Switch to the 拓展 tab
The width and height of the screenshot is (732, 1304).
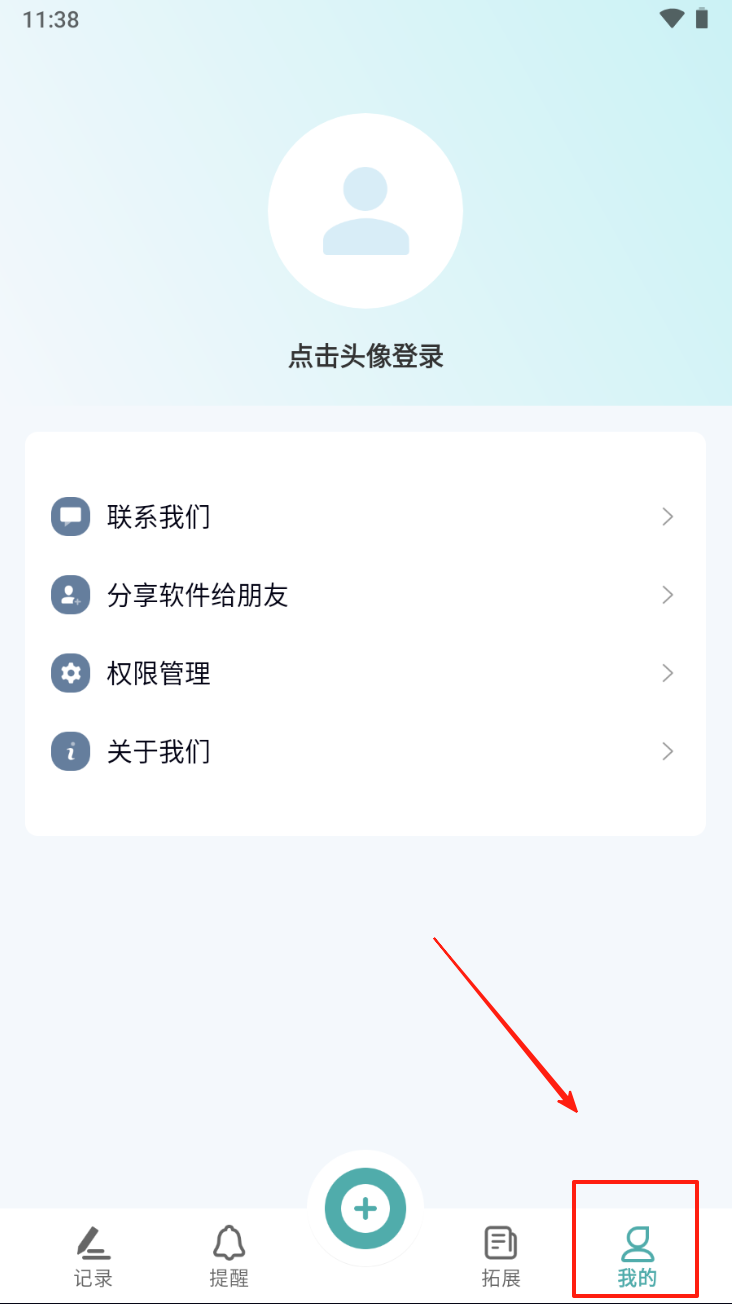tap(501, 1256)
